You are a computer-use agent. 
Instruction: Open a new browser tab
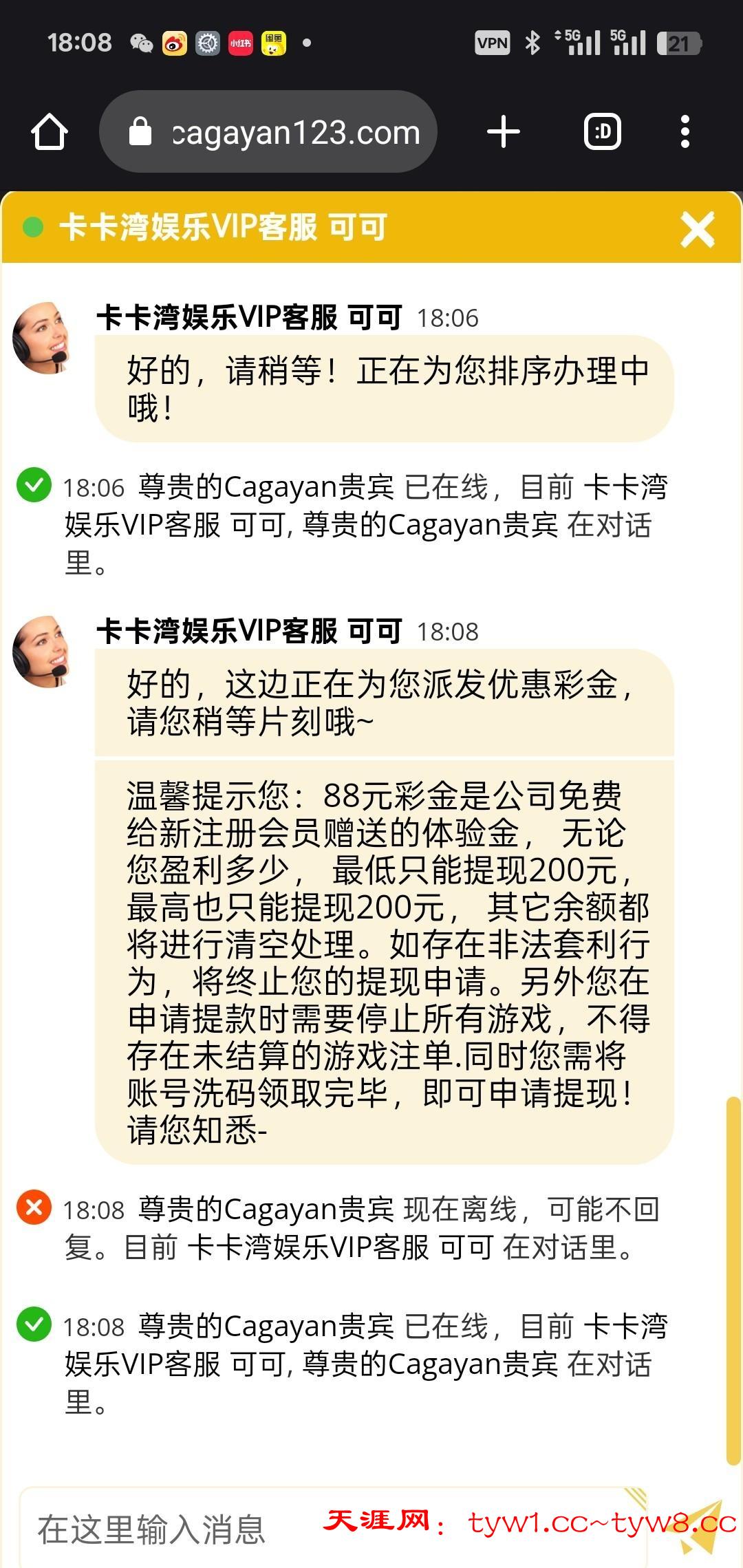coord(503,131)
